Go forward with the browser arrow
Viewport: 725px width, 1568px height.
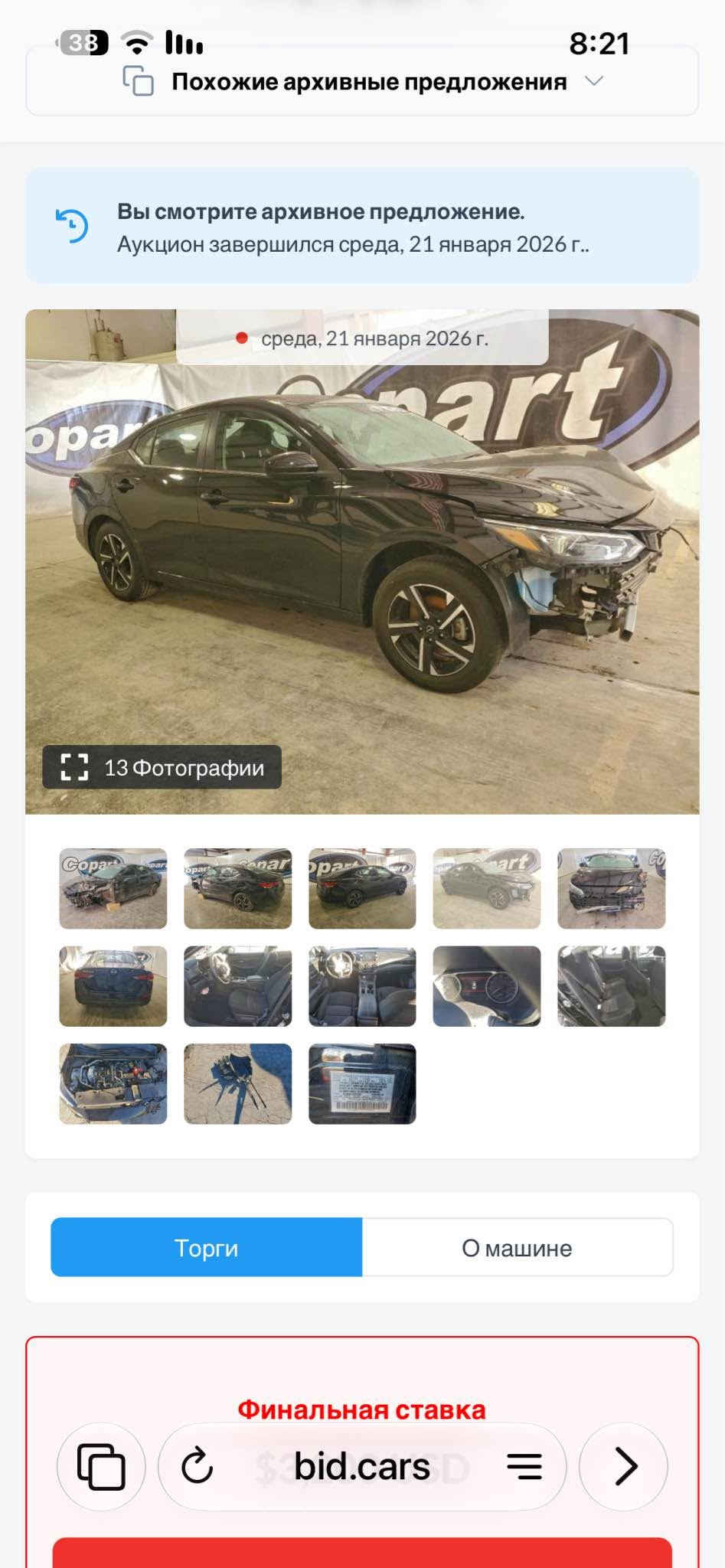(623, 1466)
